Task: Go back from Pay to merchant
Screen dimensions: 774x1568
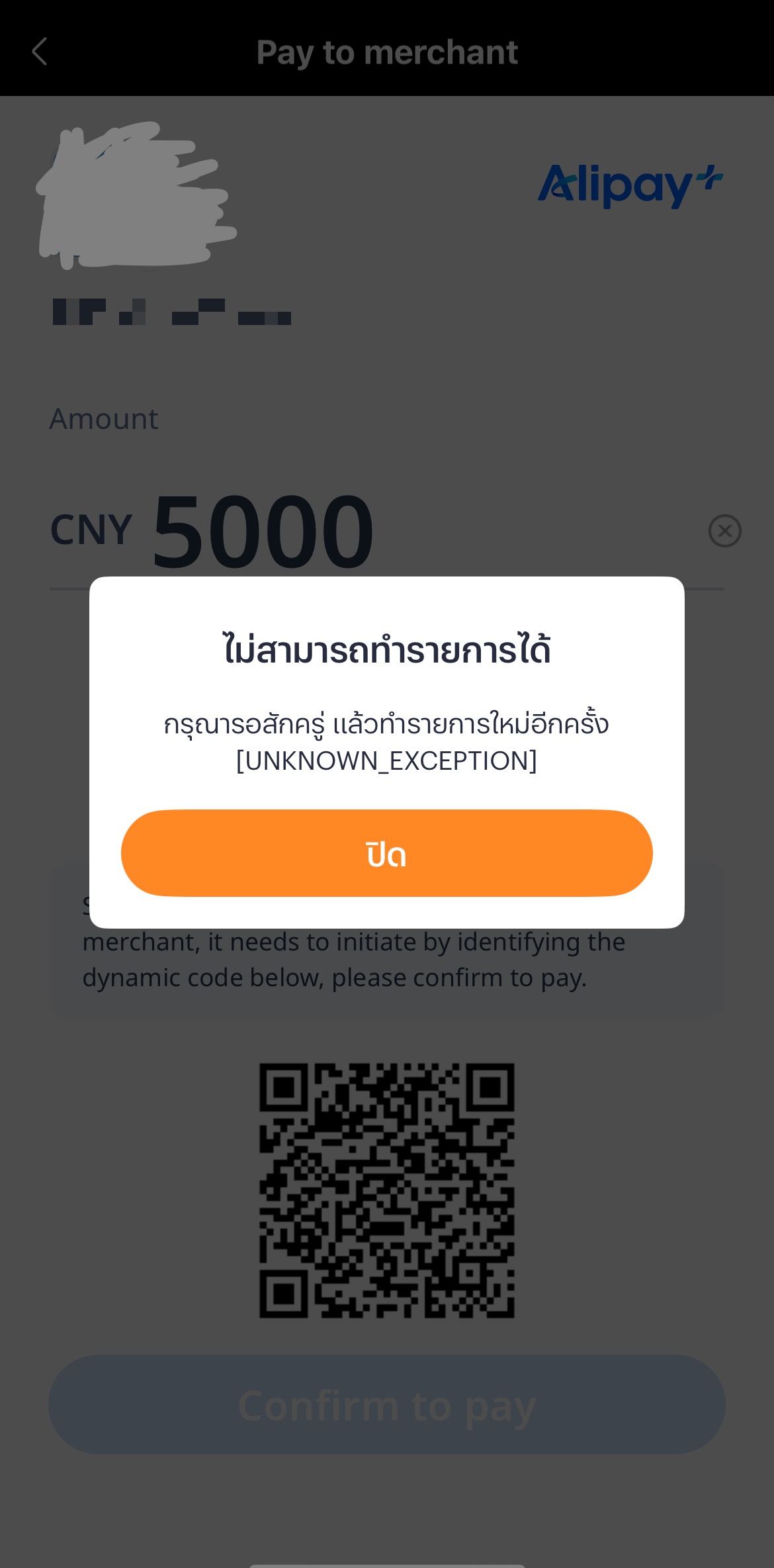Action: click(40, 52)
